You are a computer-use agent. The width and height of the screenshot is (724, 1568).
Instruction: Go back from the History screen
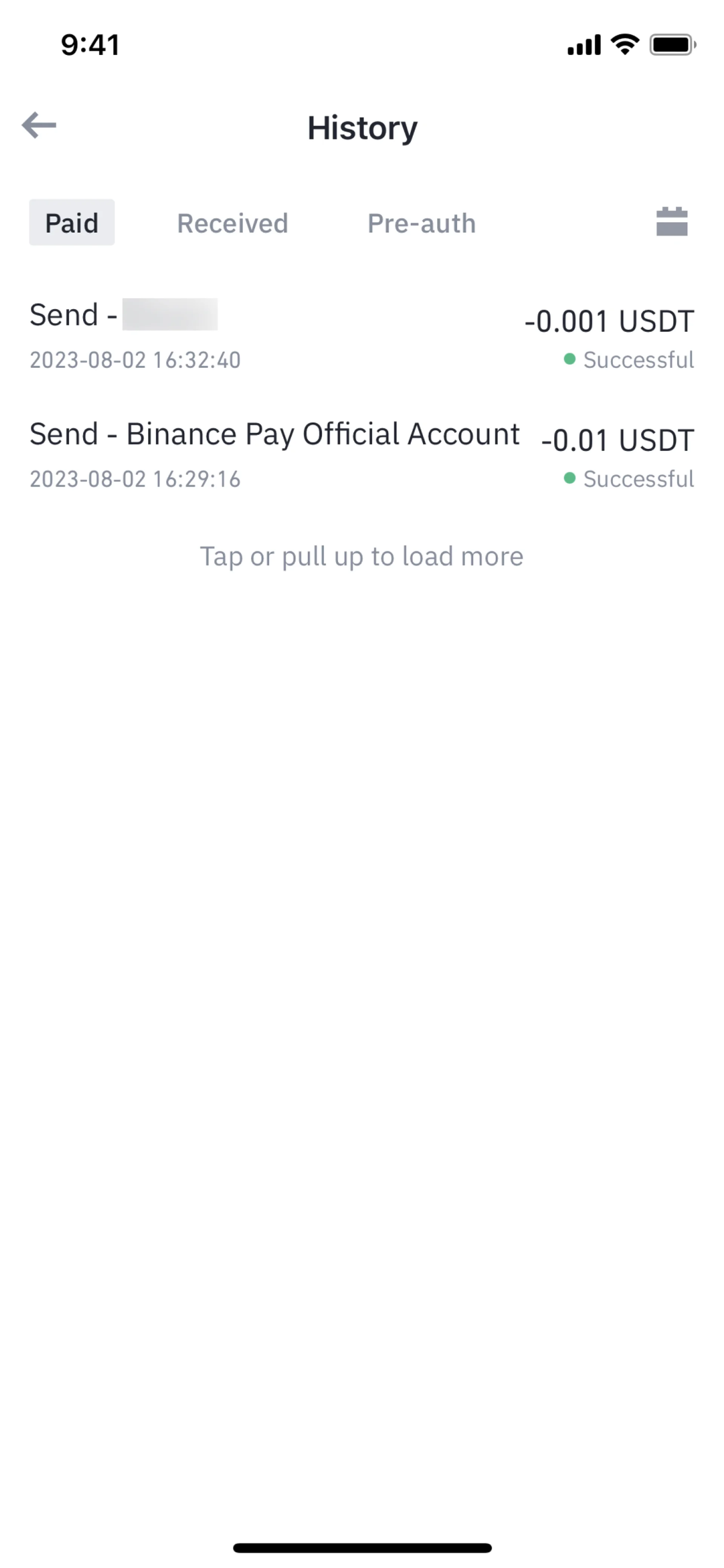(39, 125)
